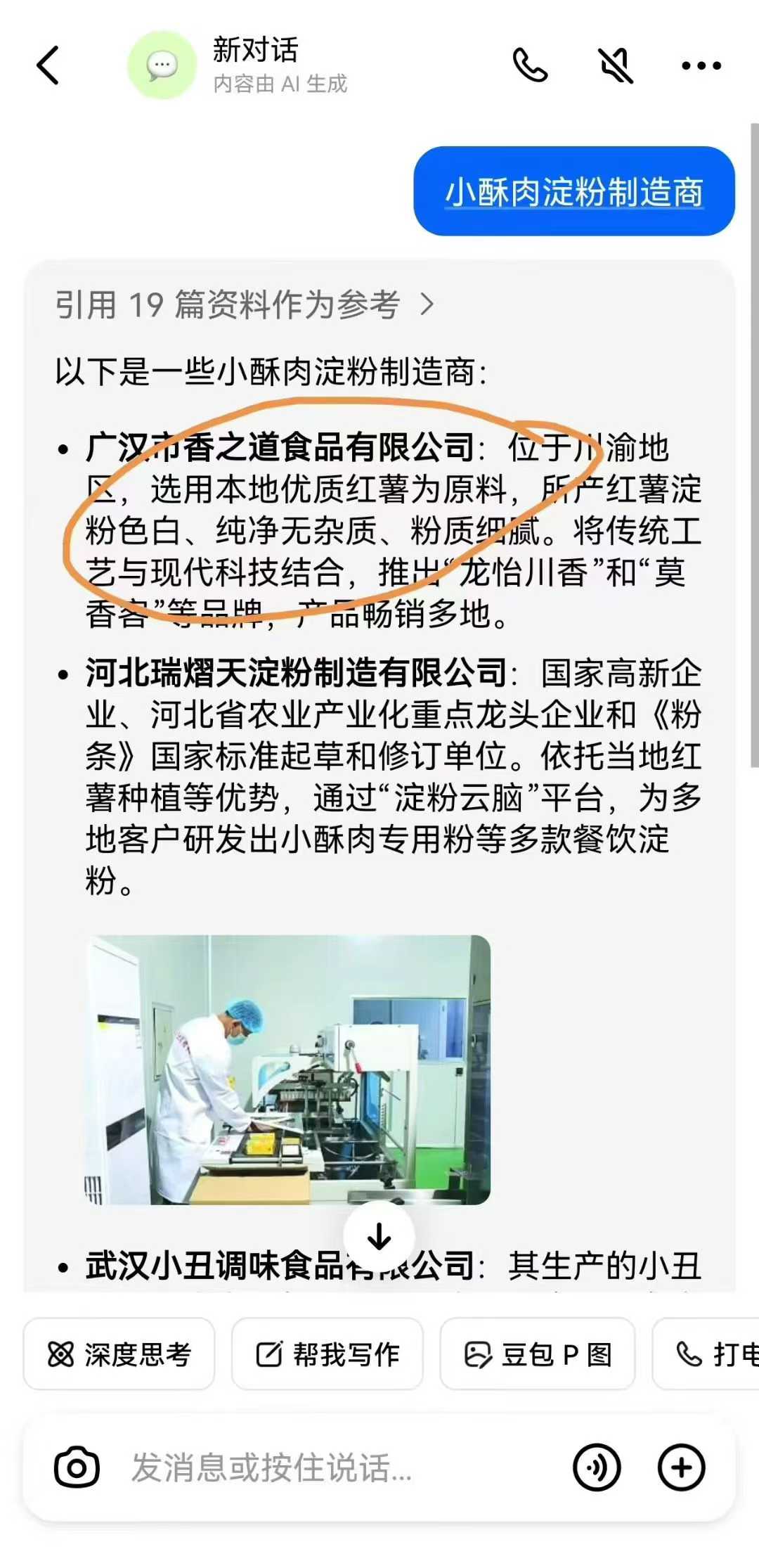Open 豆包 P 图 tool
759x1568 pixels.
pyautogui.click(x=538, y=1354)
